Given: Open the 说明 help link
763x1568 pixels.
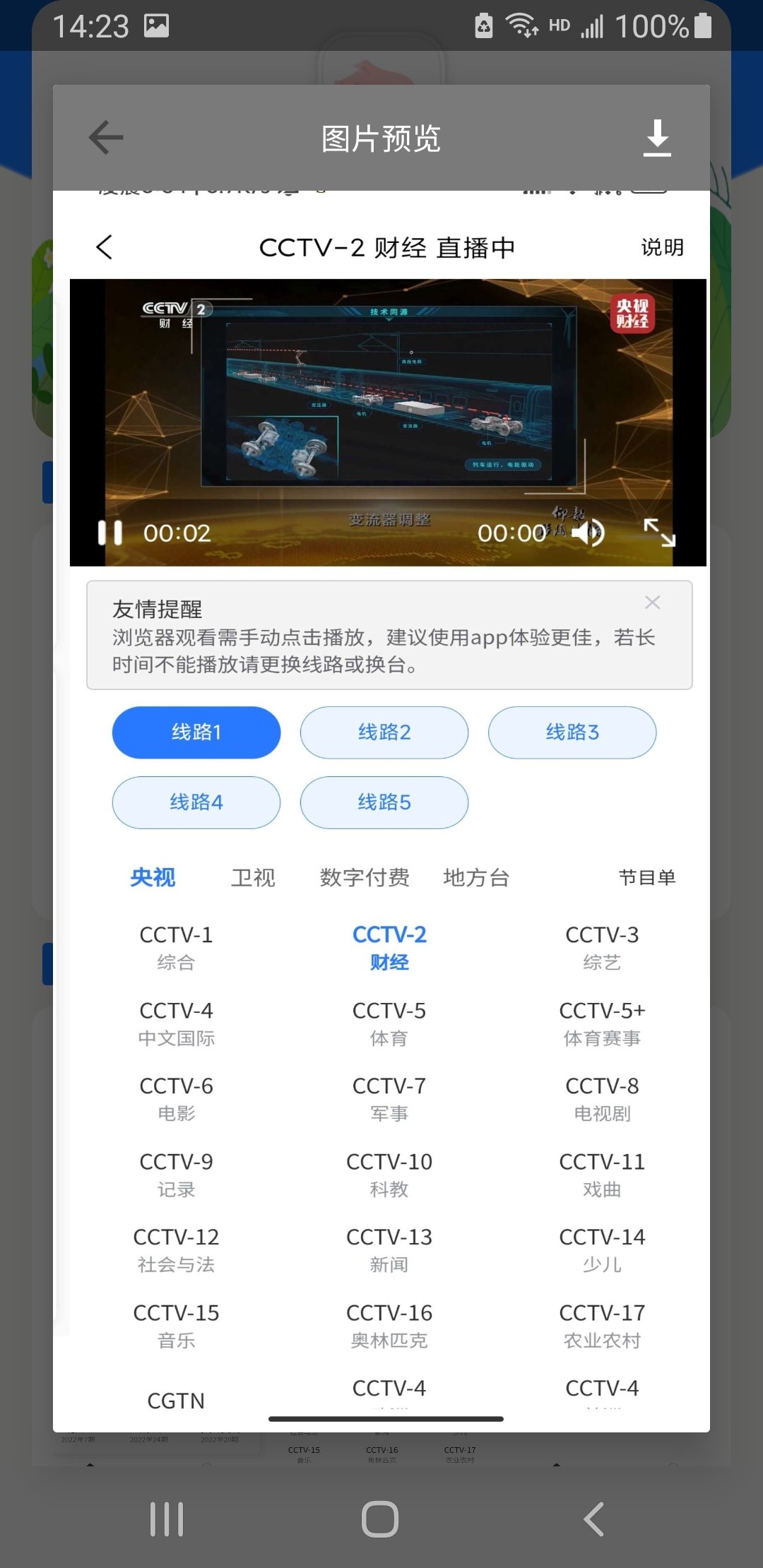Looking at the screenshot, I should pyautogui.click(x=661, y=248).
